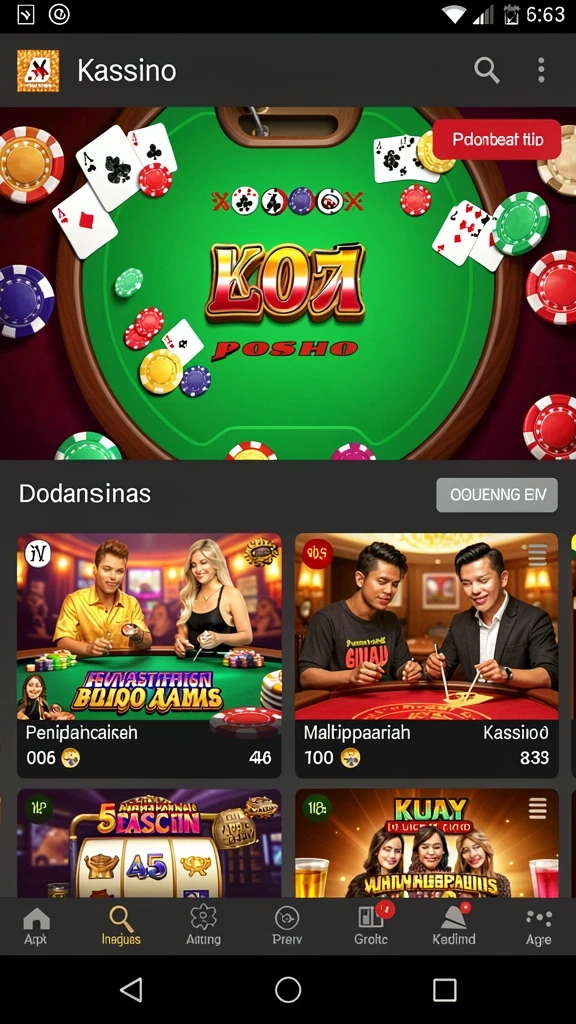The image size is (576, 1024).
Task: Switch to the Inegues search tab
Action: tap(121, 927)
